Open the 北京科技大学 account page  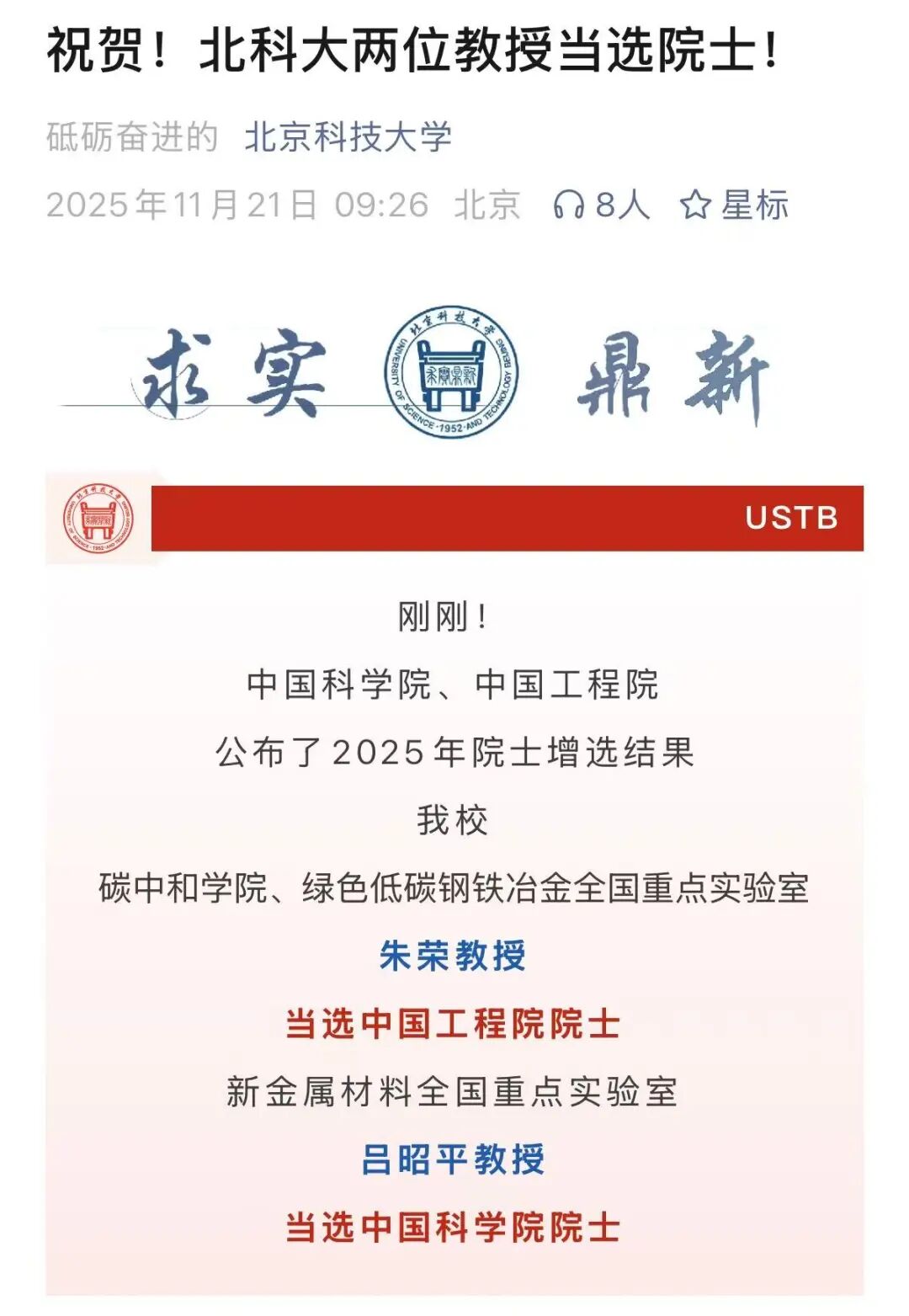tap(348, 136)
